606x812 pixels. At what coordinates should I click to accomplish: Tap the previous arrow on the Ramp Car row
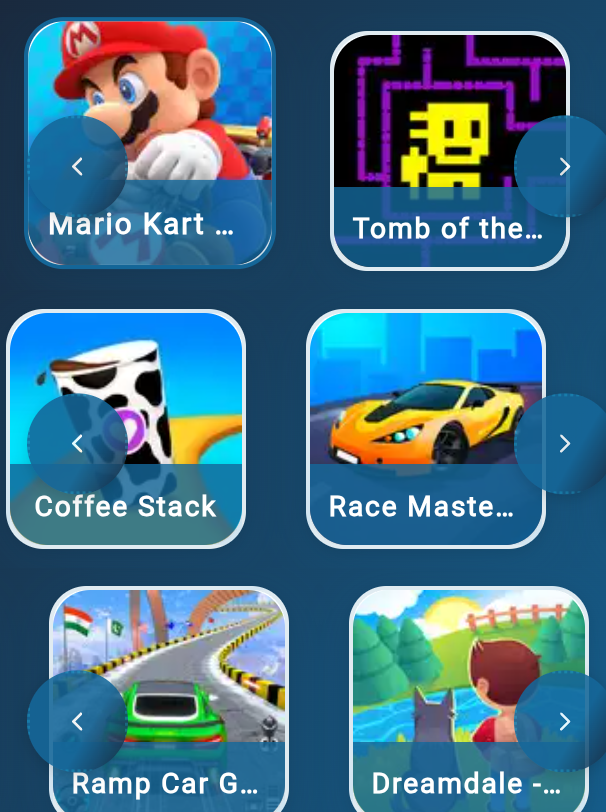coord(77,720)
